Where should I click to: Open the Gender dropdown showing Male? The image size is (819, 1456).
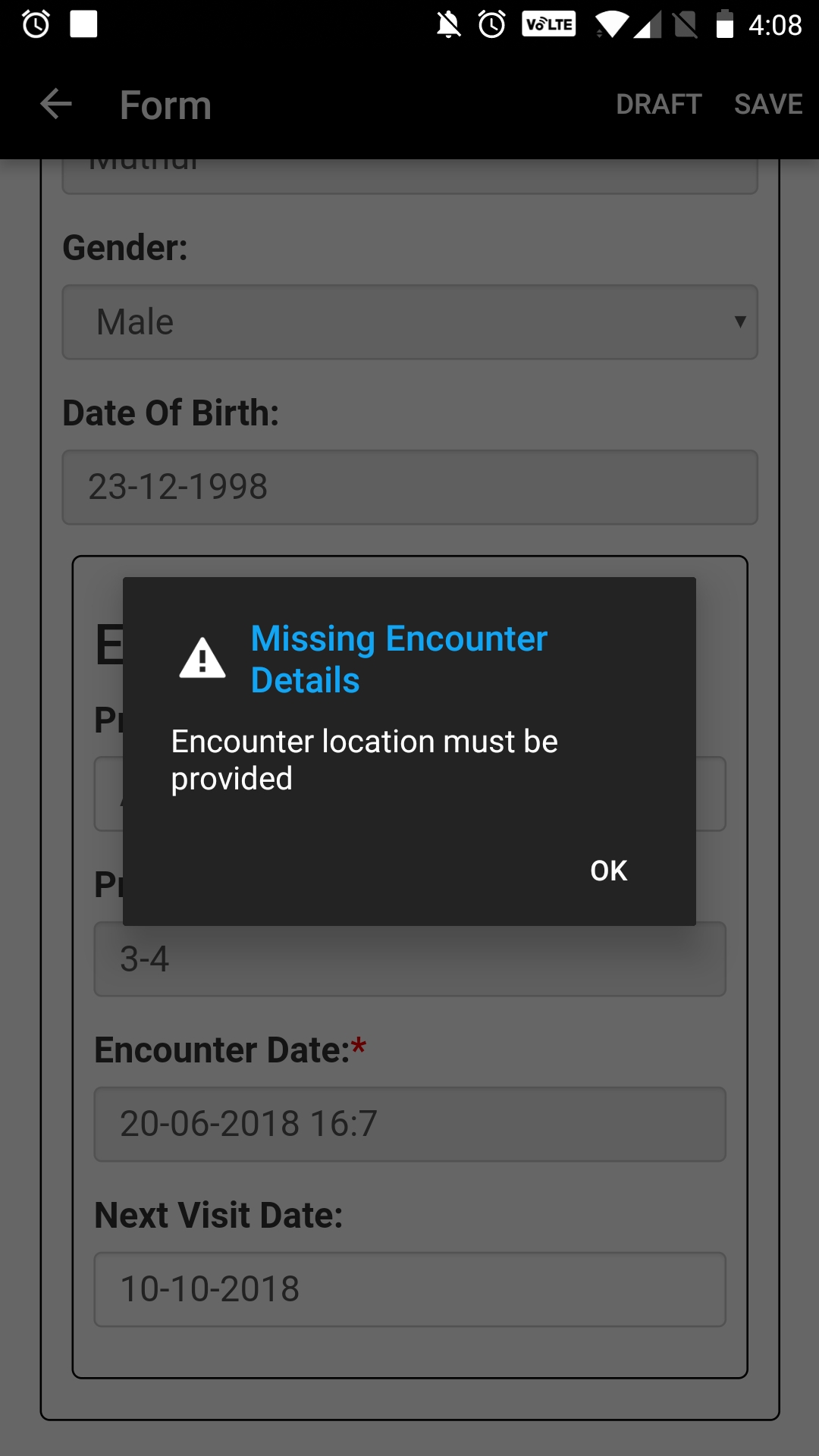click(x=409, y=322)
